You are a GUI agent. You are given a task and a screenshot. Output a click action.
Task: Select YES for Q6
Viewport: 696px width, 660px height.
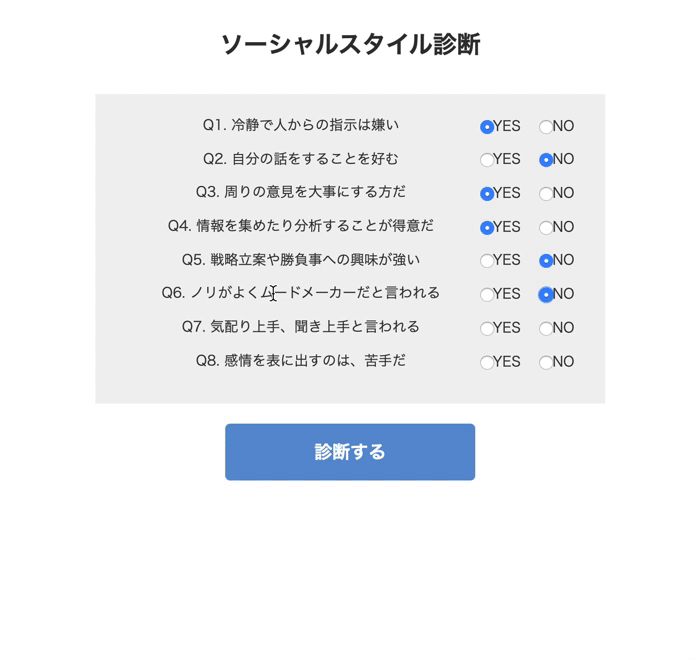[487, 295]
